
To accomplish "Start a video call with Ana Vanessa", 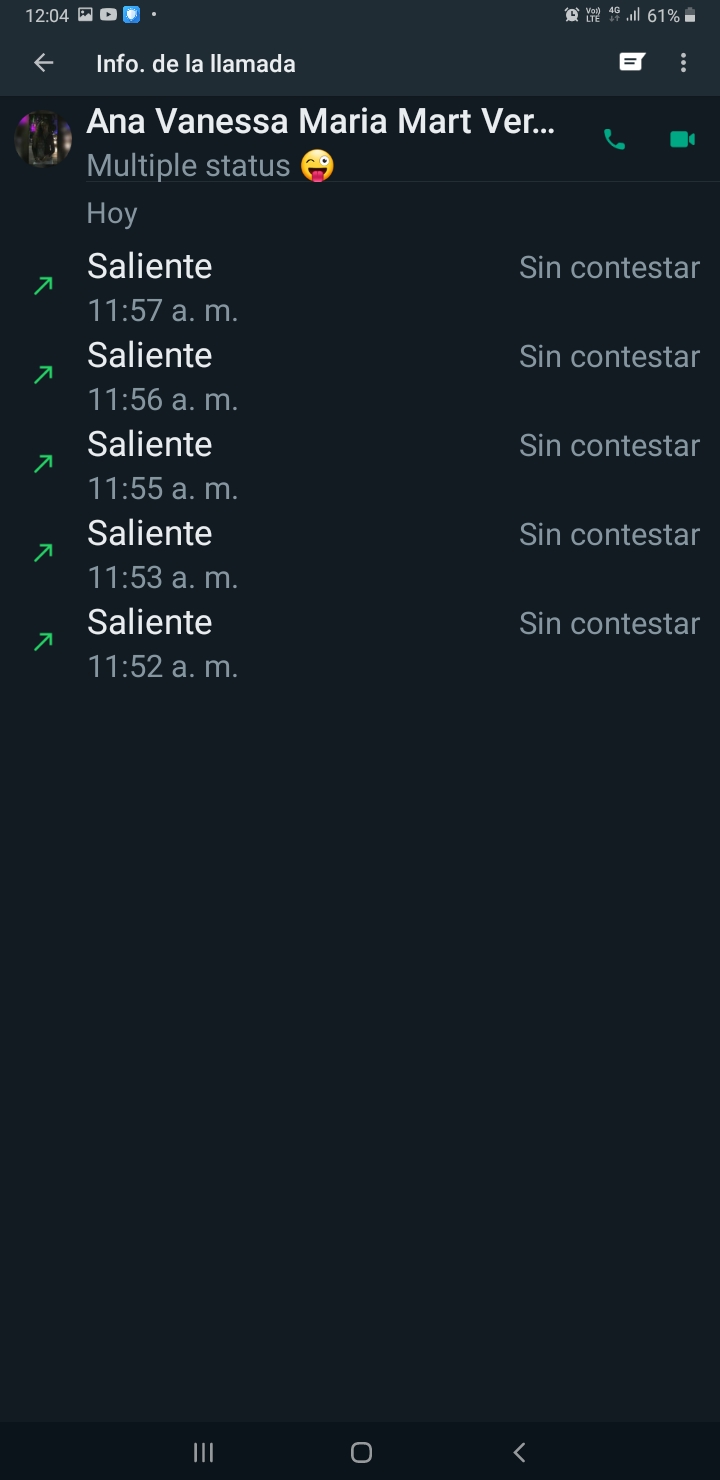I will click(x=682, y=139).
